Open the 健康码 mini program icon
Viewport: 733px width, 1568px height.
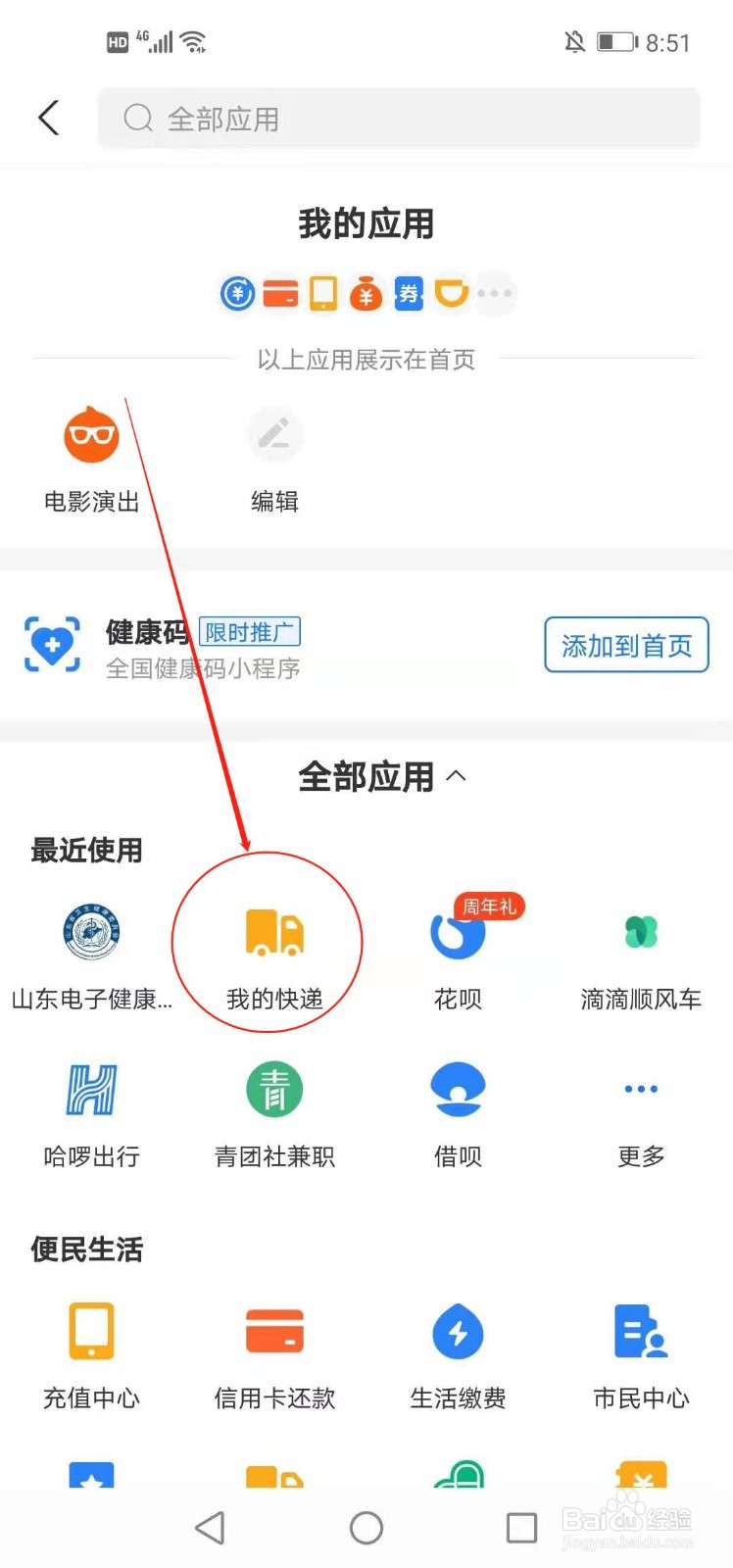(x=53, y=644)
